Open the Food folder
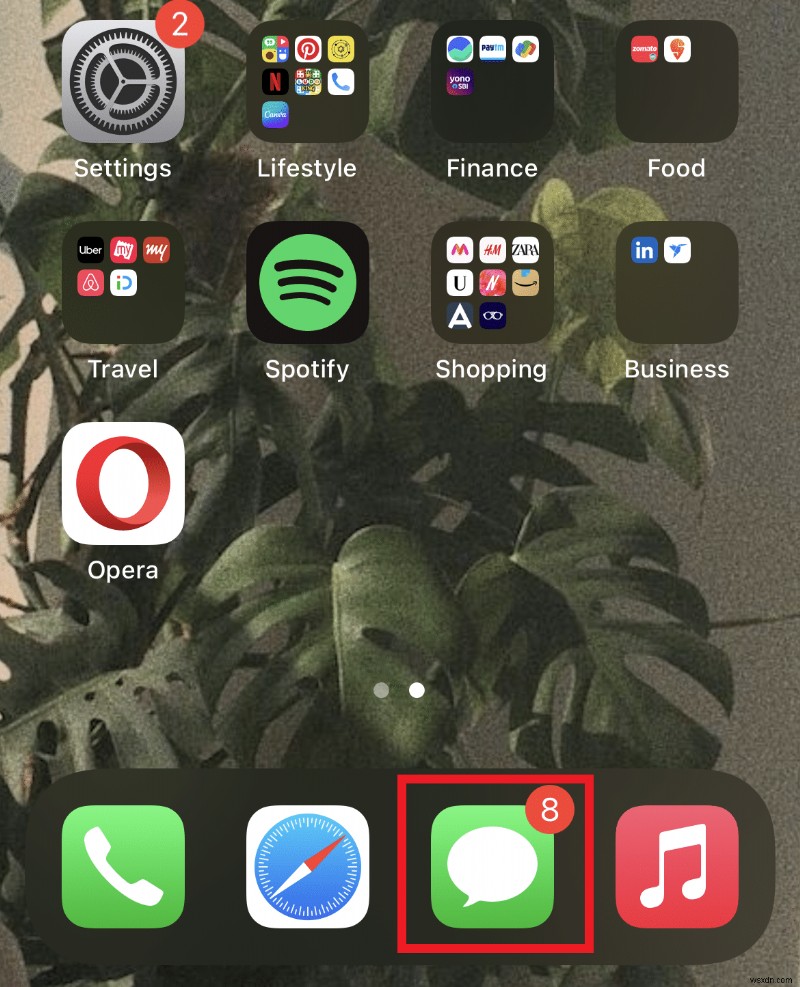Viewport: 800px width, 987px height. coord(676,82)
